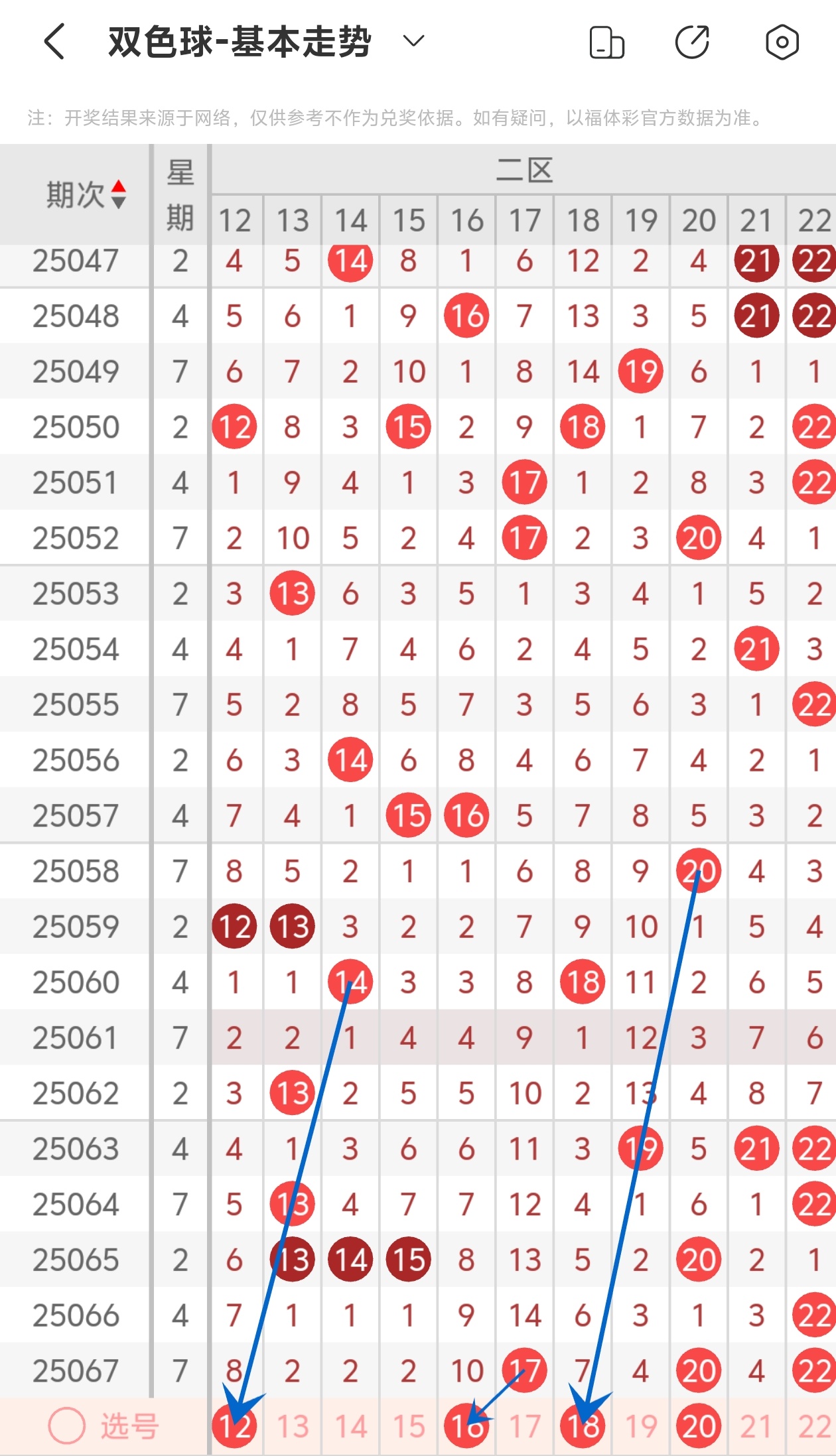Pick number 21 in the selection row
The width and height of the screenshot is (836, 1456).
(756, 1426)
